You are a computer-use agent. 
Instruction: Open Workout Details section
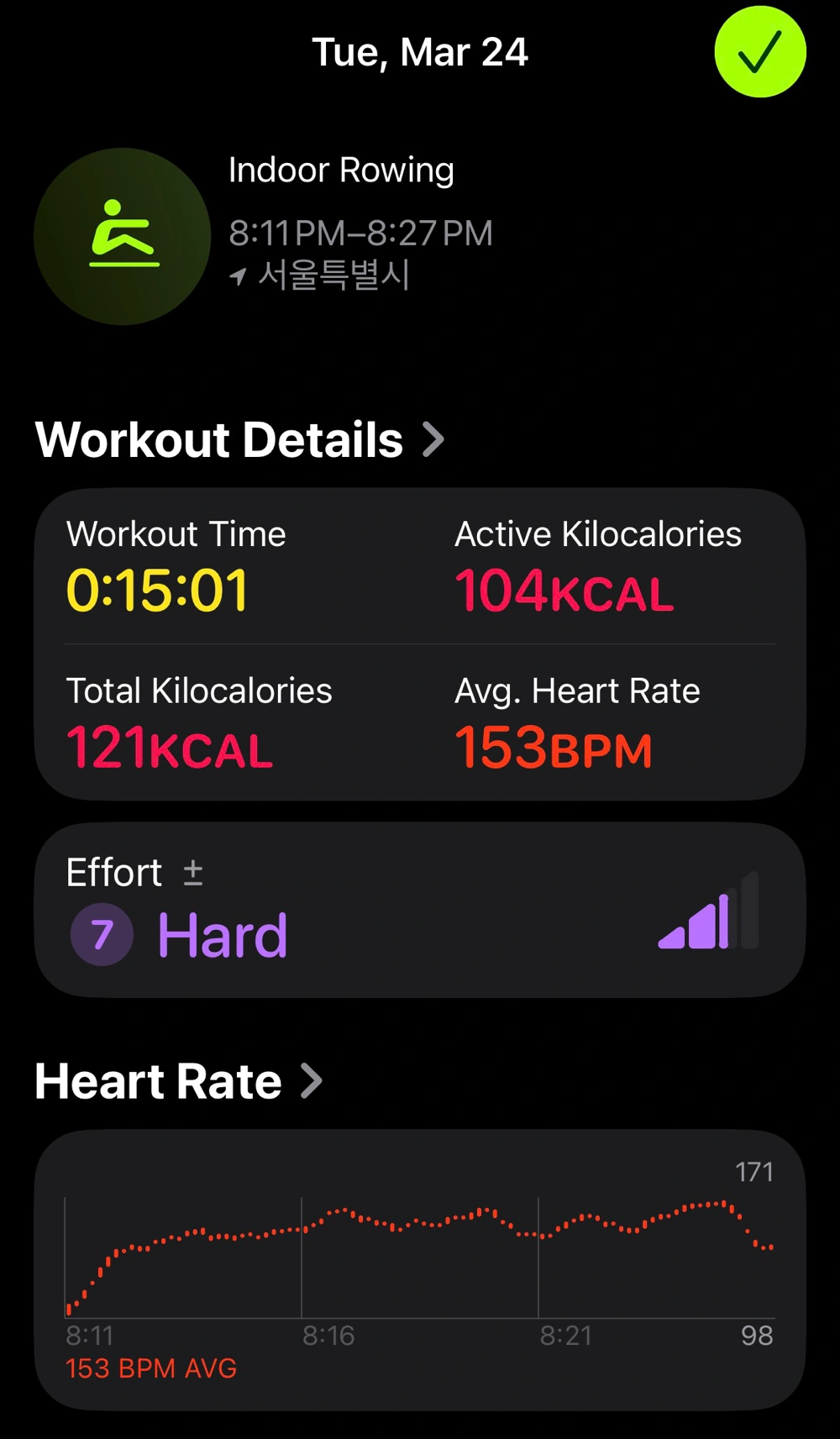tap(239, 439)
